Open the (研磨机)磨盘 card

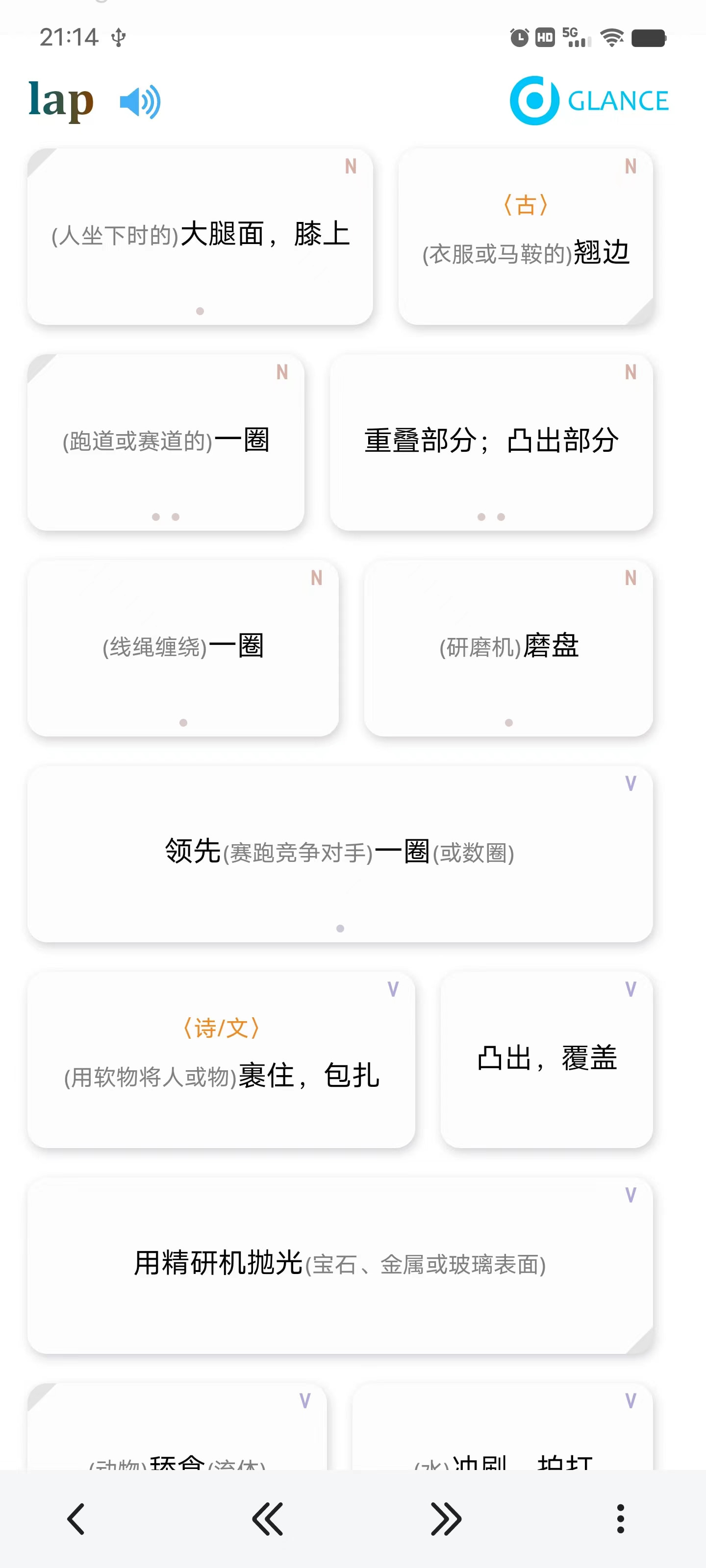pos(508,648)
